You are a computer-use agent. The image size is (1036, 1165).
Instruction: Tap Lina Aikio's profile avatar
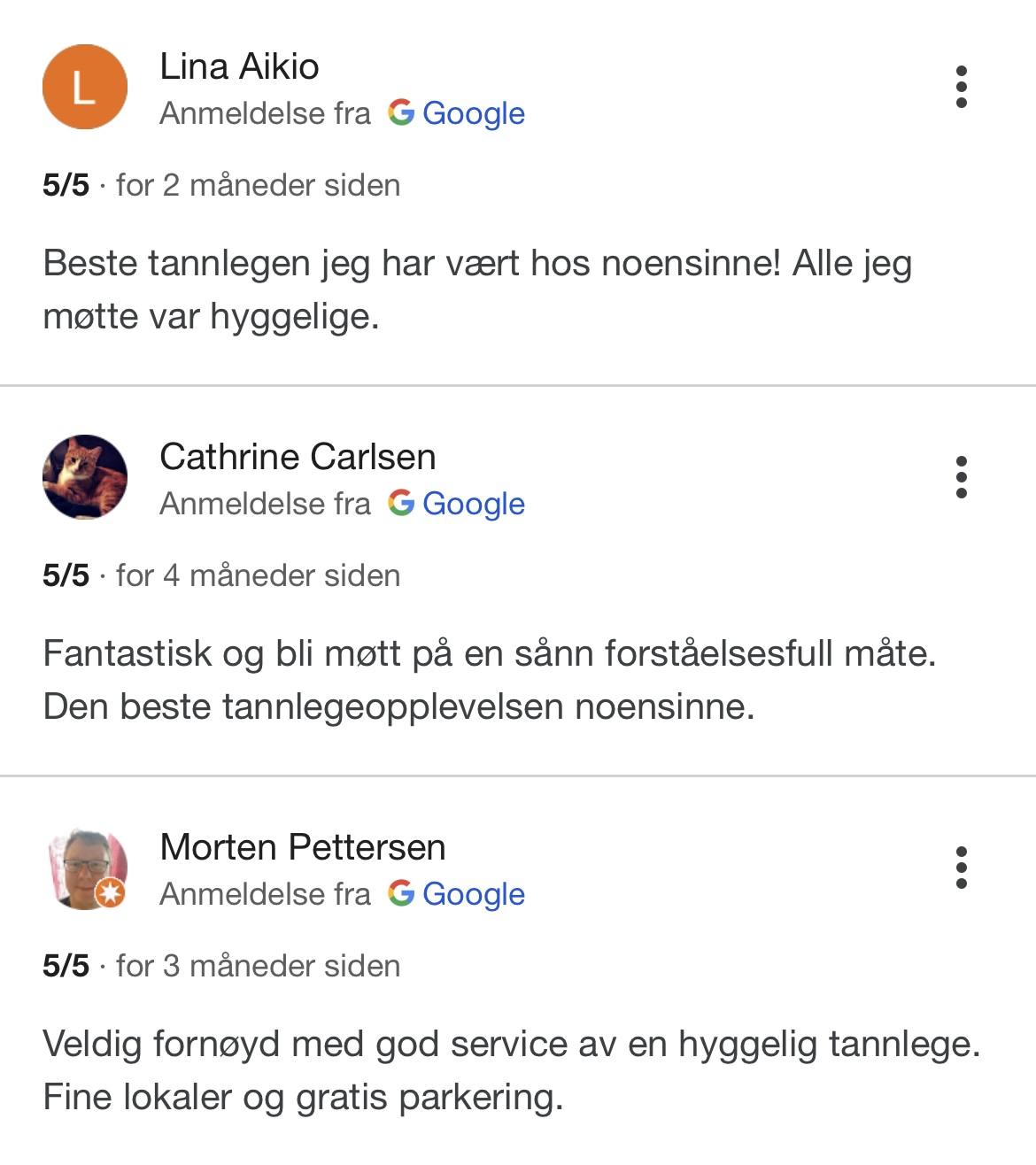click(x=85, y=87)
